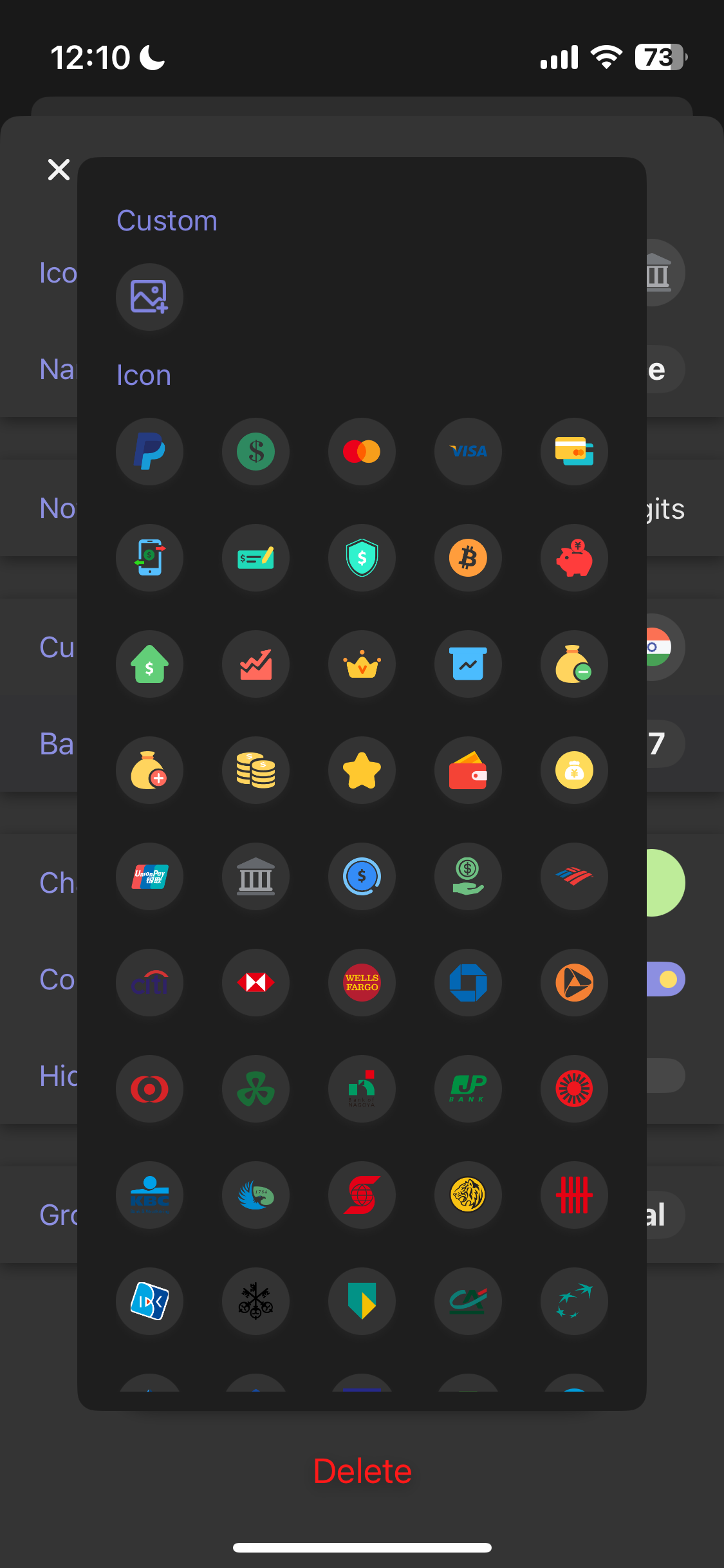The height and width of the screenshot is (1568, 724).
Task: Choose the Mastercard icon
Action: (x=362, y=451)
